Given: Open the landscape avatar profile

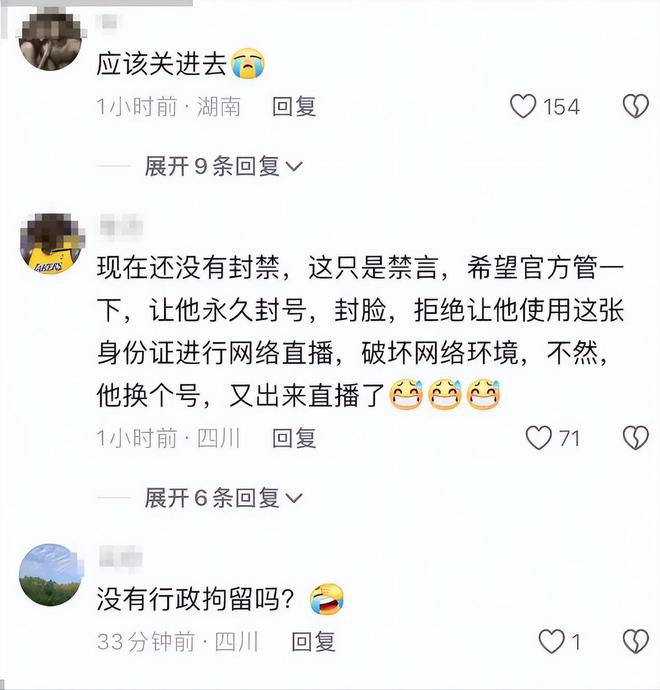Looking at the screenshot, I should coord(50,576).
